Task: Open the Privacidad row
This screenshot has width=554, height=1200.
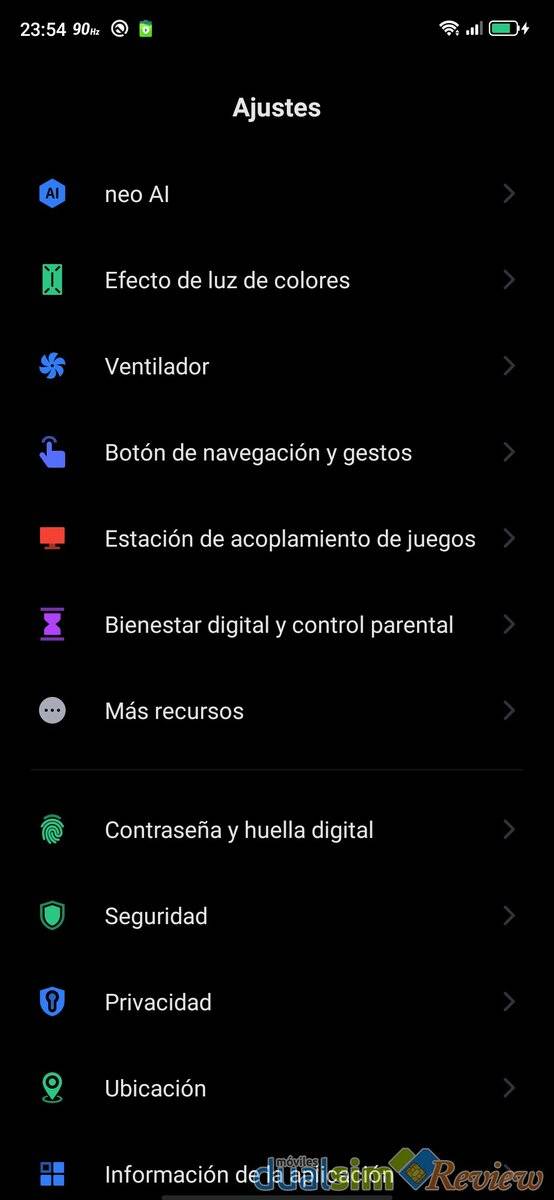Action: pyautogui.click(x=277, y=1001)
